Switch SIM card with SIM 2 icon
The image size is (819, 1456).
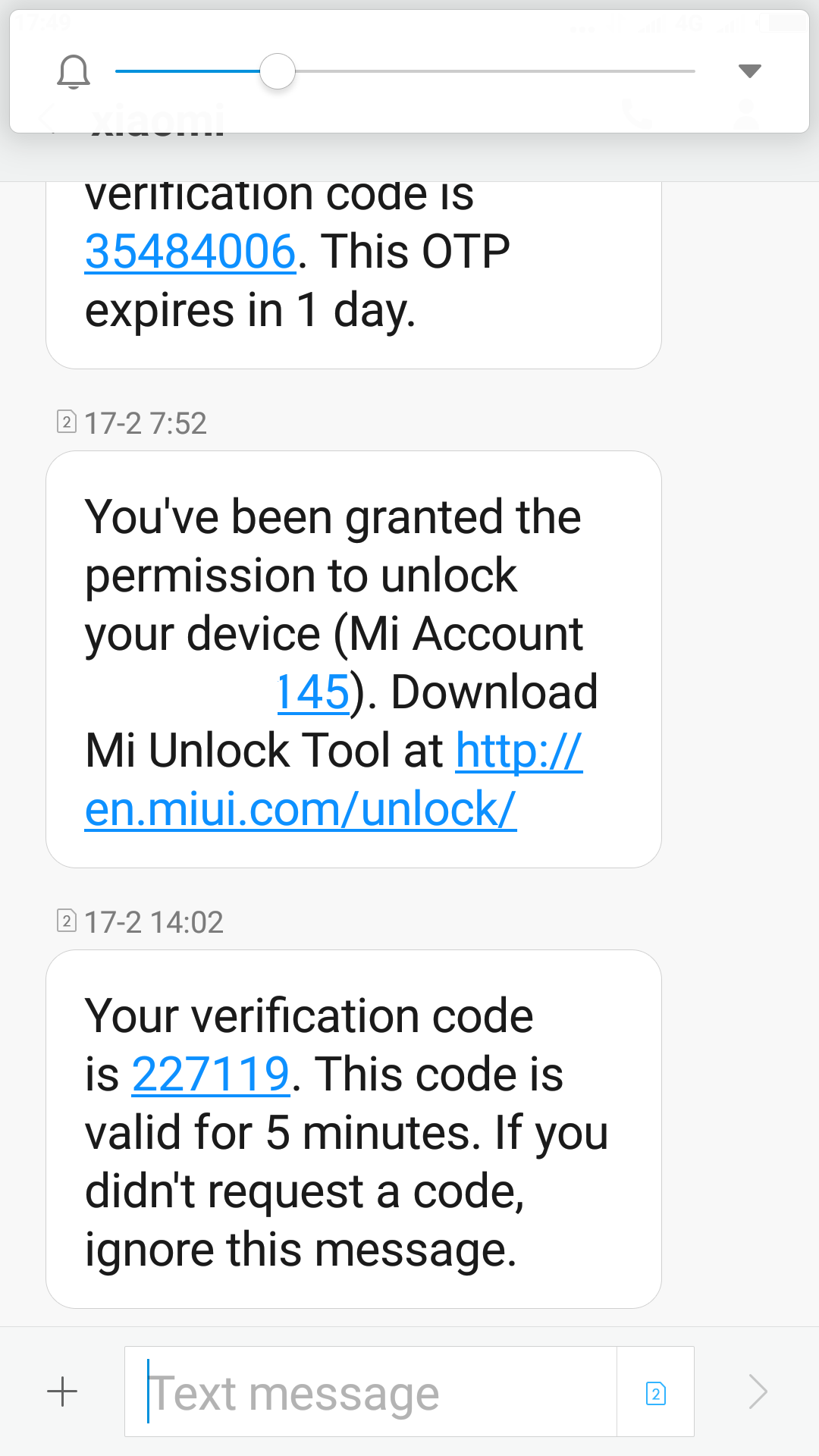(656, 1393)
